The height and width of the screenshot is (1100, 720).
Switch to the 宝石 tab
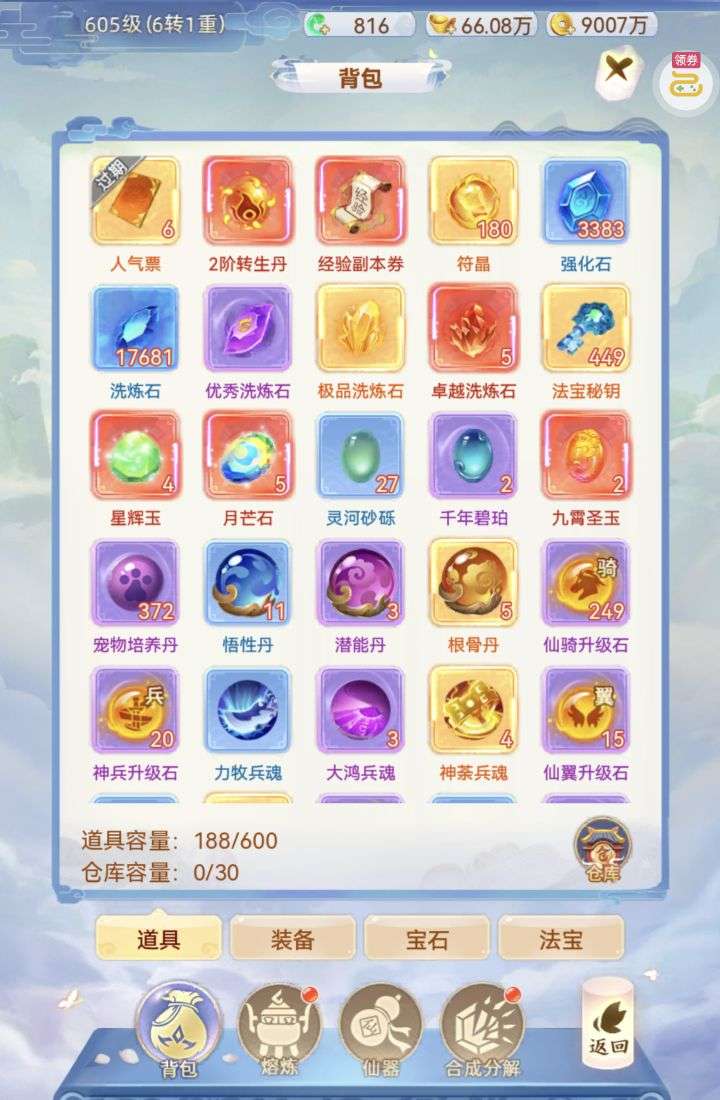(x=427, y=939)
